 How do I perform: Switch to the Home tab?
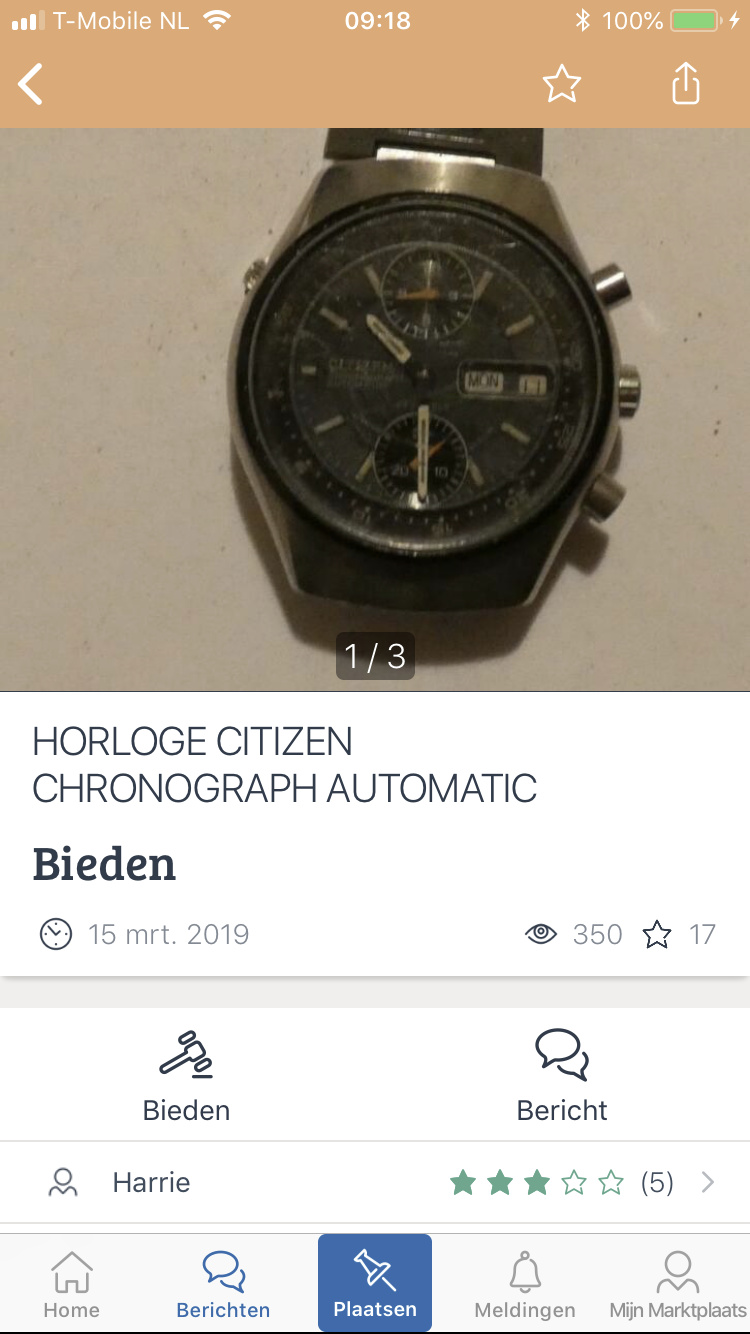pyautogui.click(x=72, y=1285)
